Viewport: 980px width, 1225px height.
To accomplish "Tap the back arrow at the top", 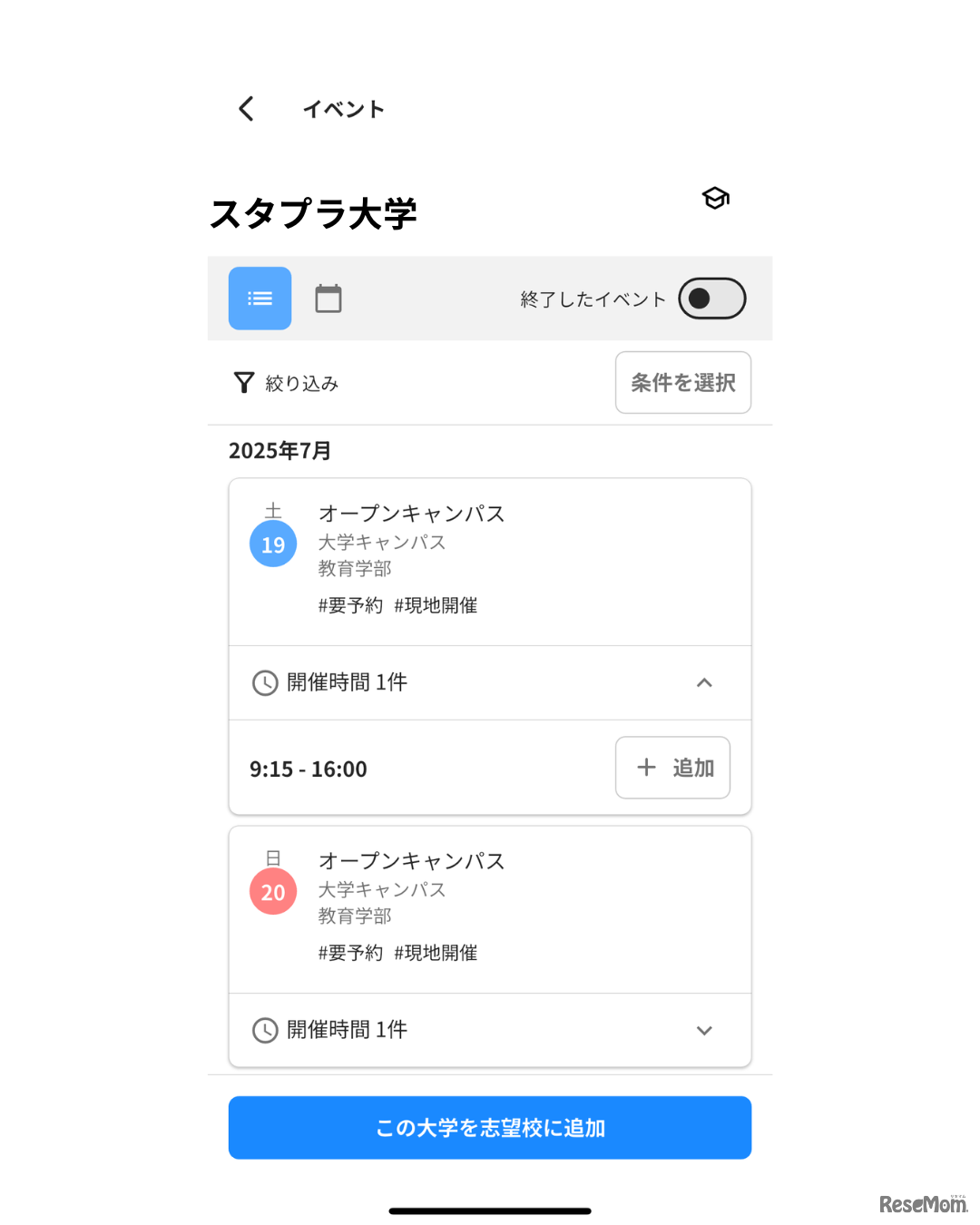I will tap(245, 108).
